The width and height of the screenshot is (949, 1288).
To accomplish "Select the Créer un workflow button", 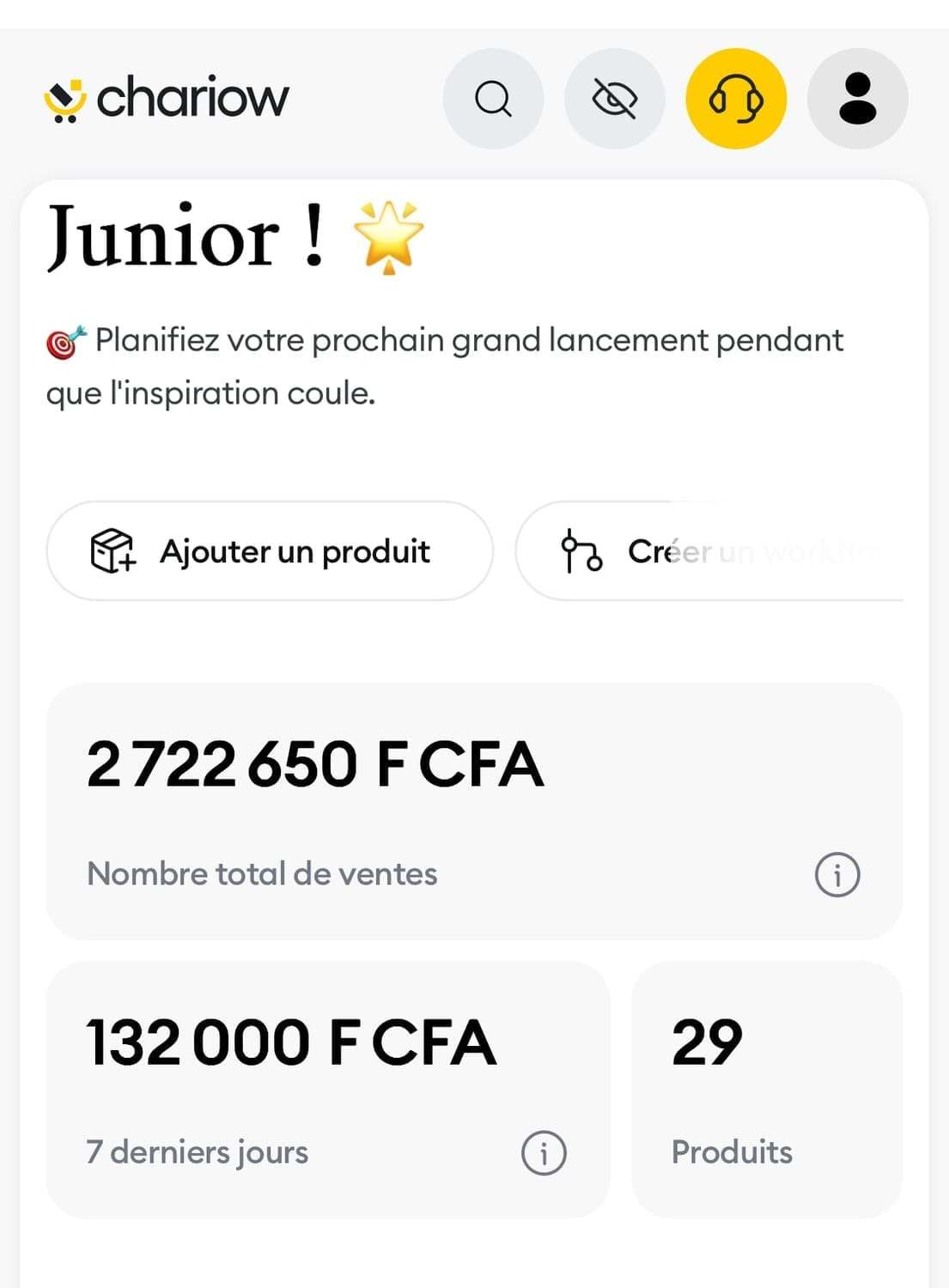I will click(x=709, y=551).
